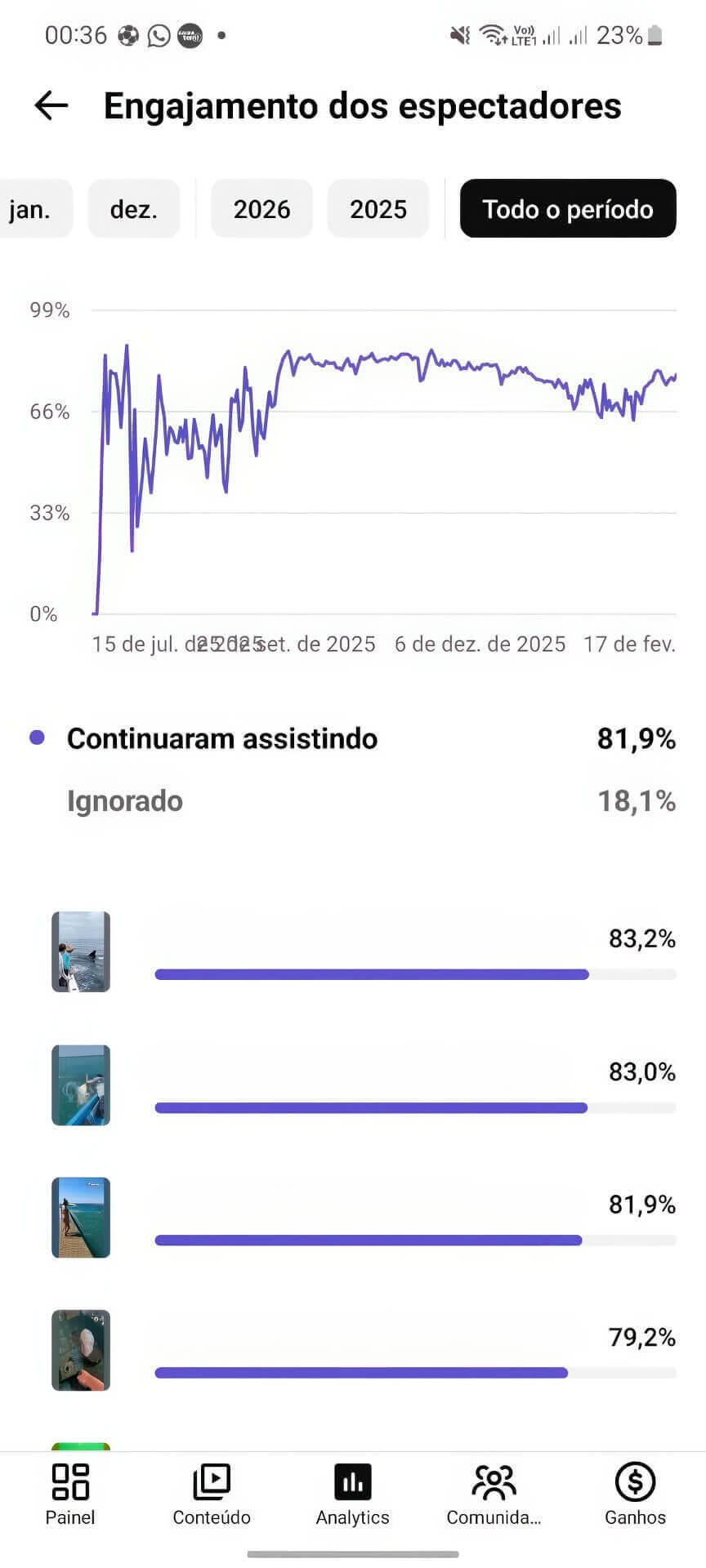Screen dimensions: 706x1568
Task: Switch to the Painel tab
Action: [x=70, y=1494]
